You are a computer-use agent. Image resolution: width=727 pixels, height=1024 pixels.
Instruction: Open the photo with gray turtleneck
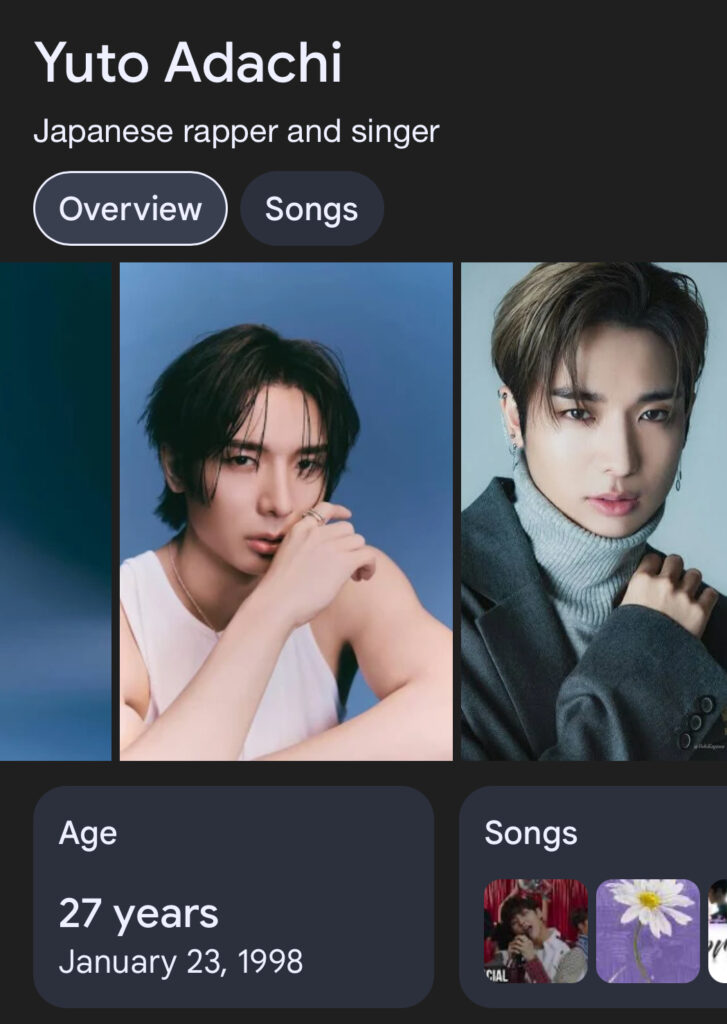pyautogui.click(x=593, y=511)
